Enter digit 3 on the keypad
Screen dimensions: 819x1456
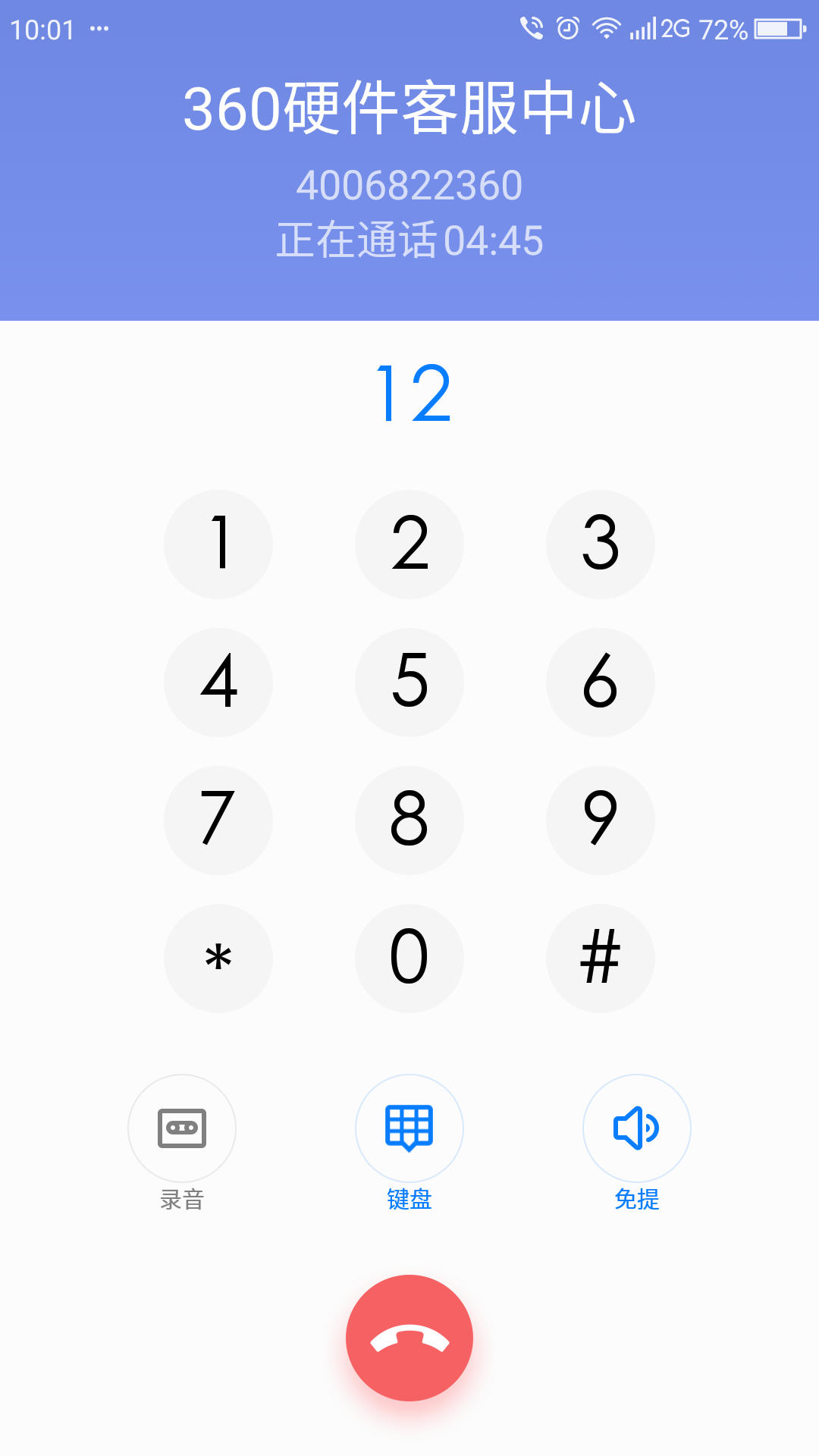point(601,544)
